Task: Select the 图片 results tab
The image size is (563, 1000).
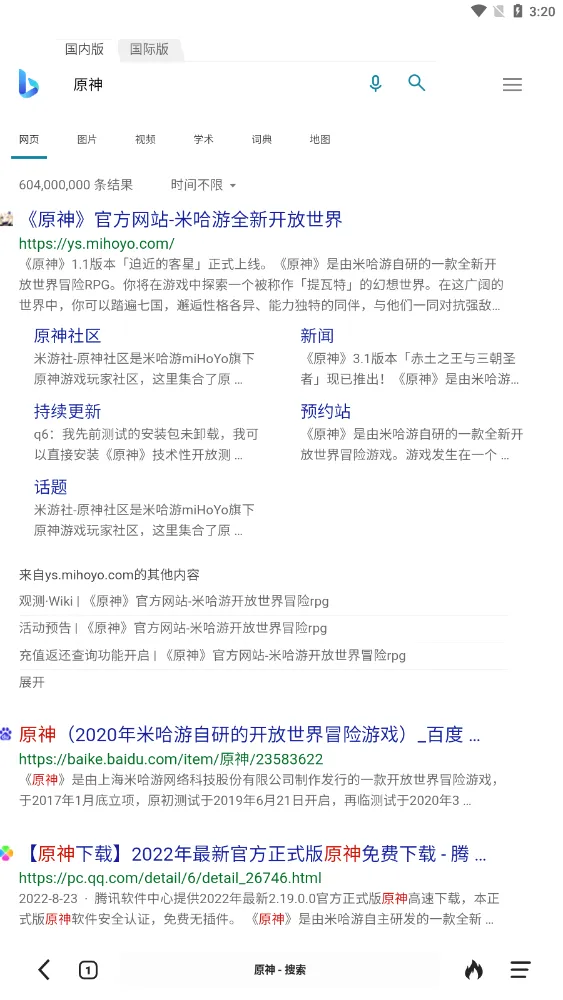Action: (87, 139)
